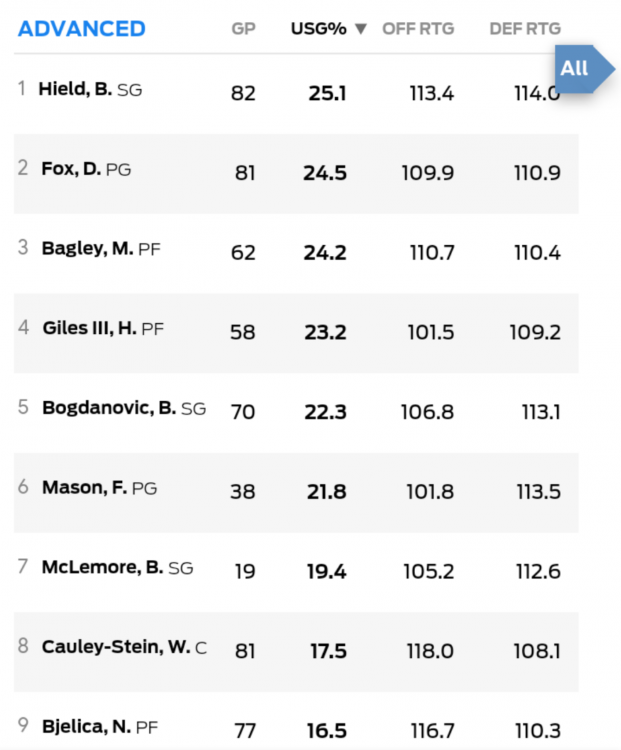The width and height of the screenshot is (621, 750).
Task: Sort by OFF RTG column
Action: pyautogui.click(x=418, y=29)
